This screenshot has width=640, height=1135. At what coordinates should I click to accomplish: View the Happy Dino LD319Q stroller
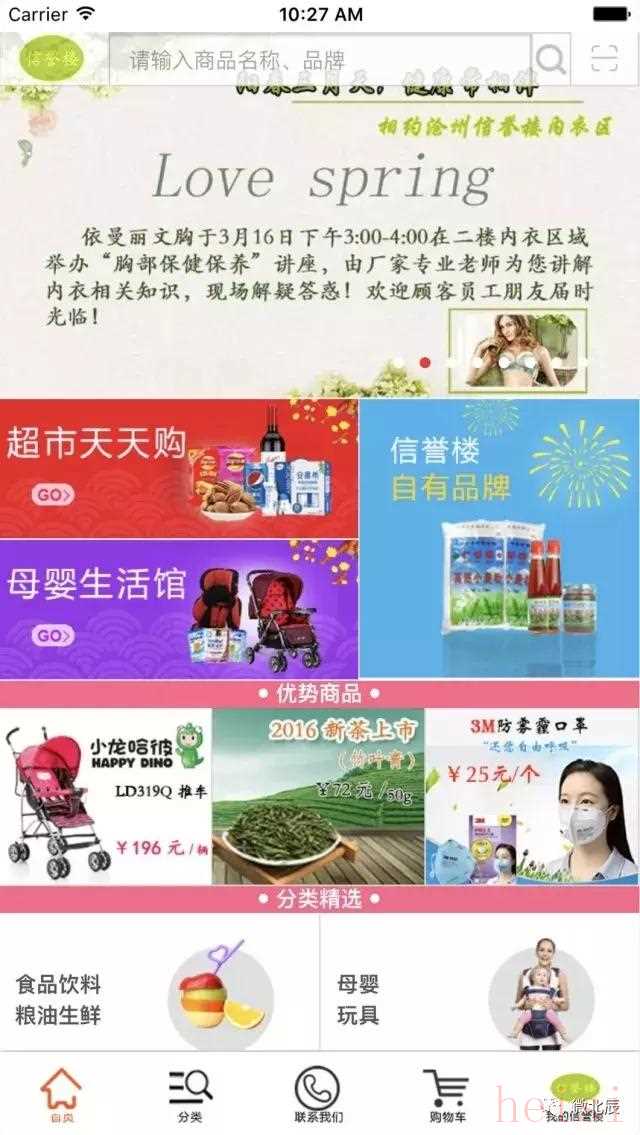pos(106,796)
